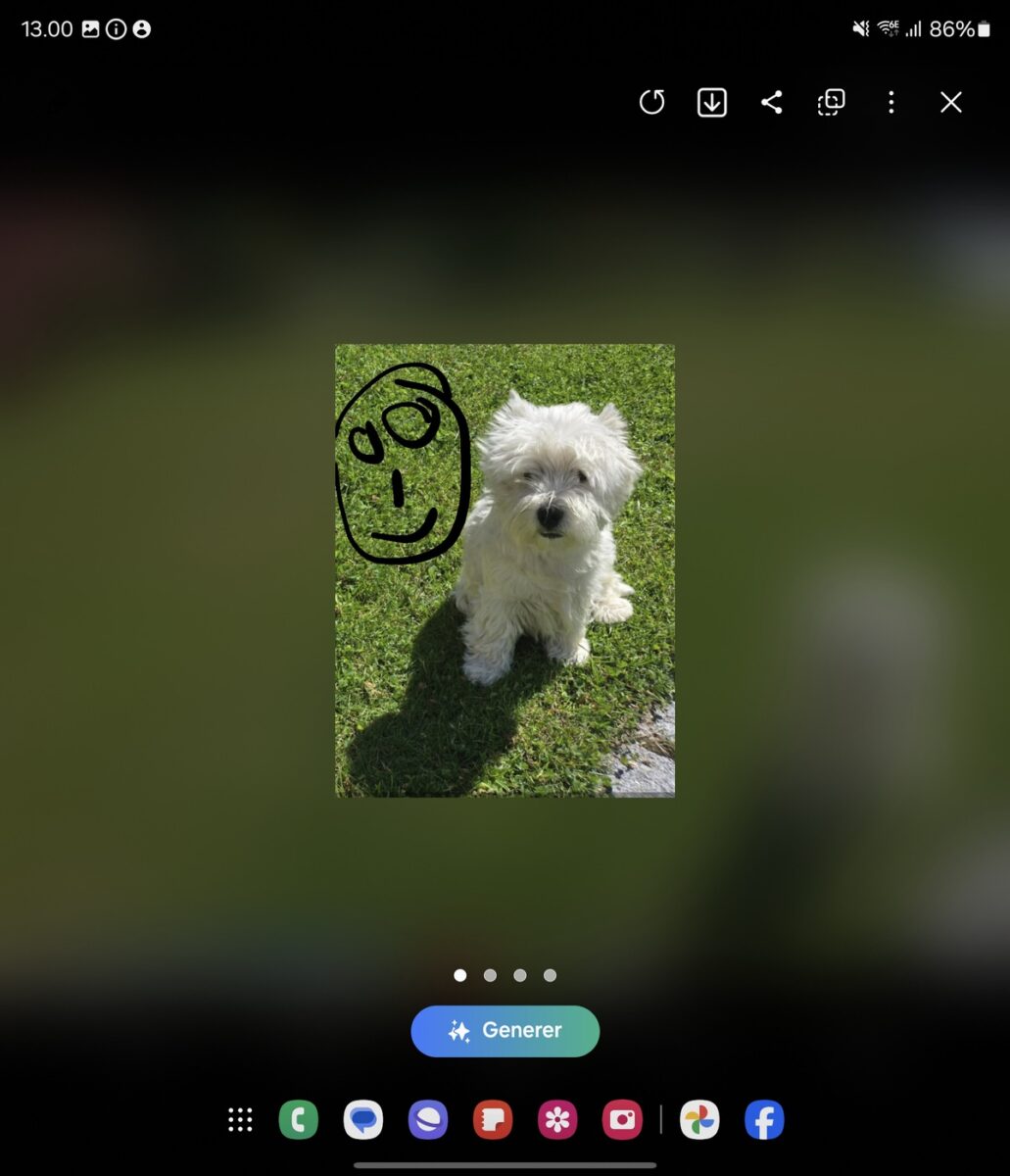1010x1176 pixels.
Task: Jump to the second page dot
Action: pos(490,975)
